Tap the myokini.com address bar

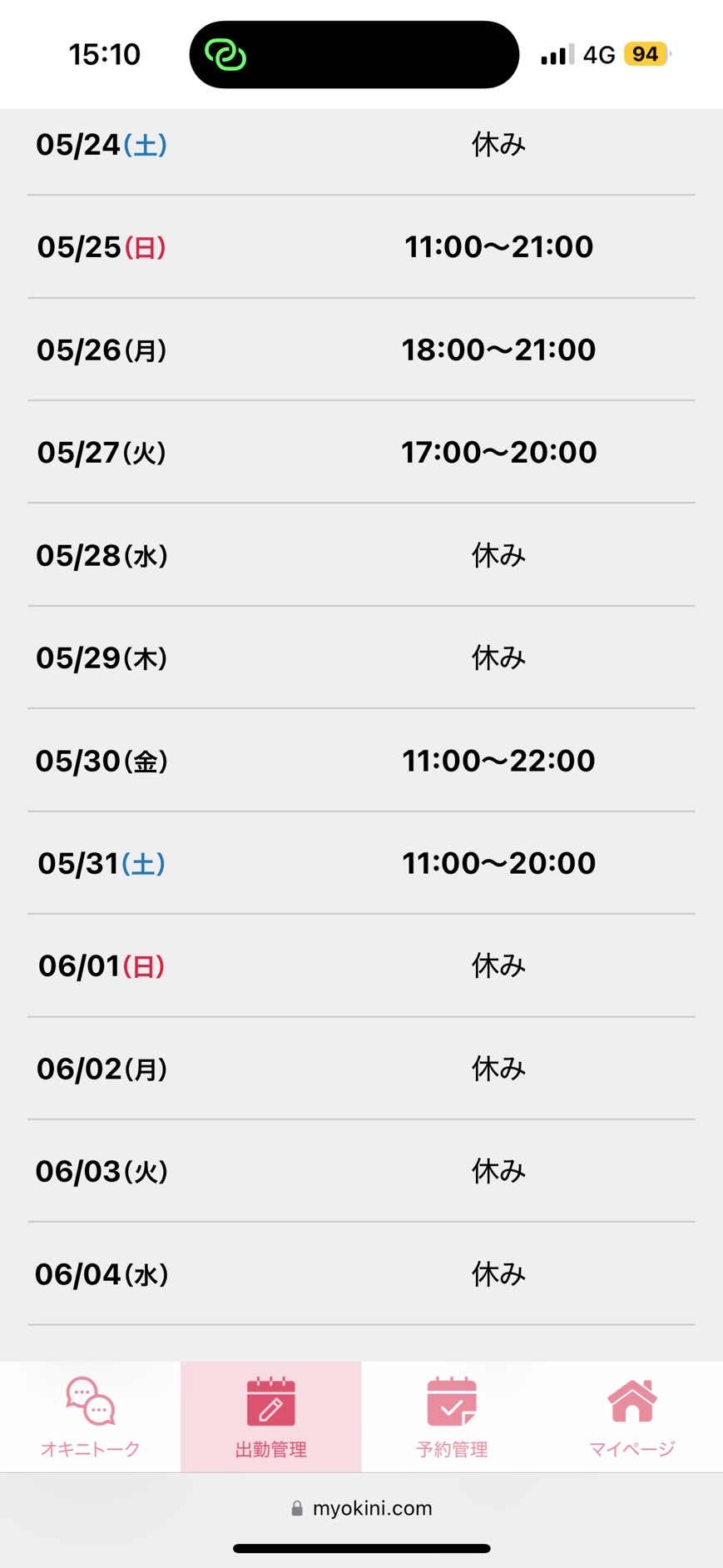tap(362, 1508)
